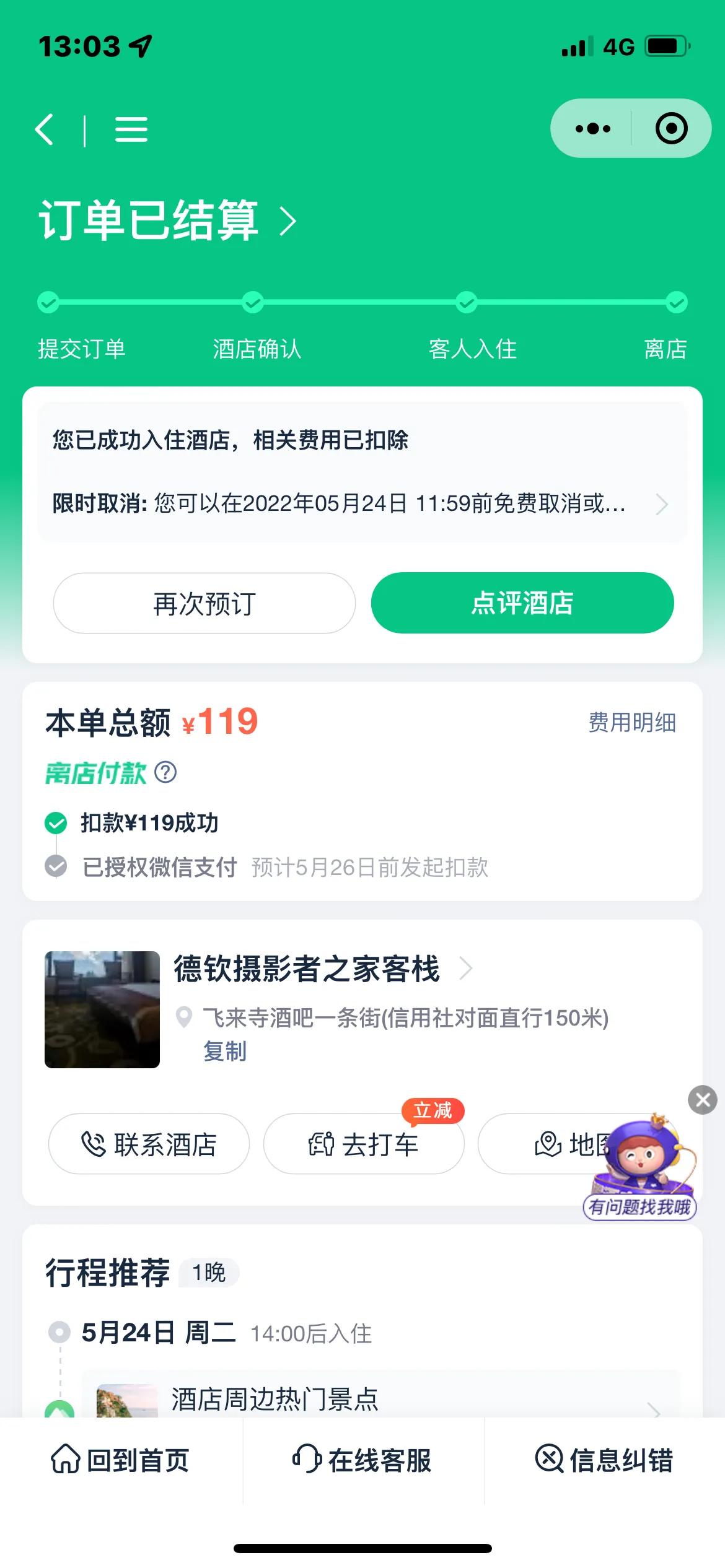Expand the 限时取消 cancellation policy row

pyautogui.click(x=662, y=505)
